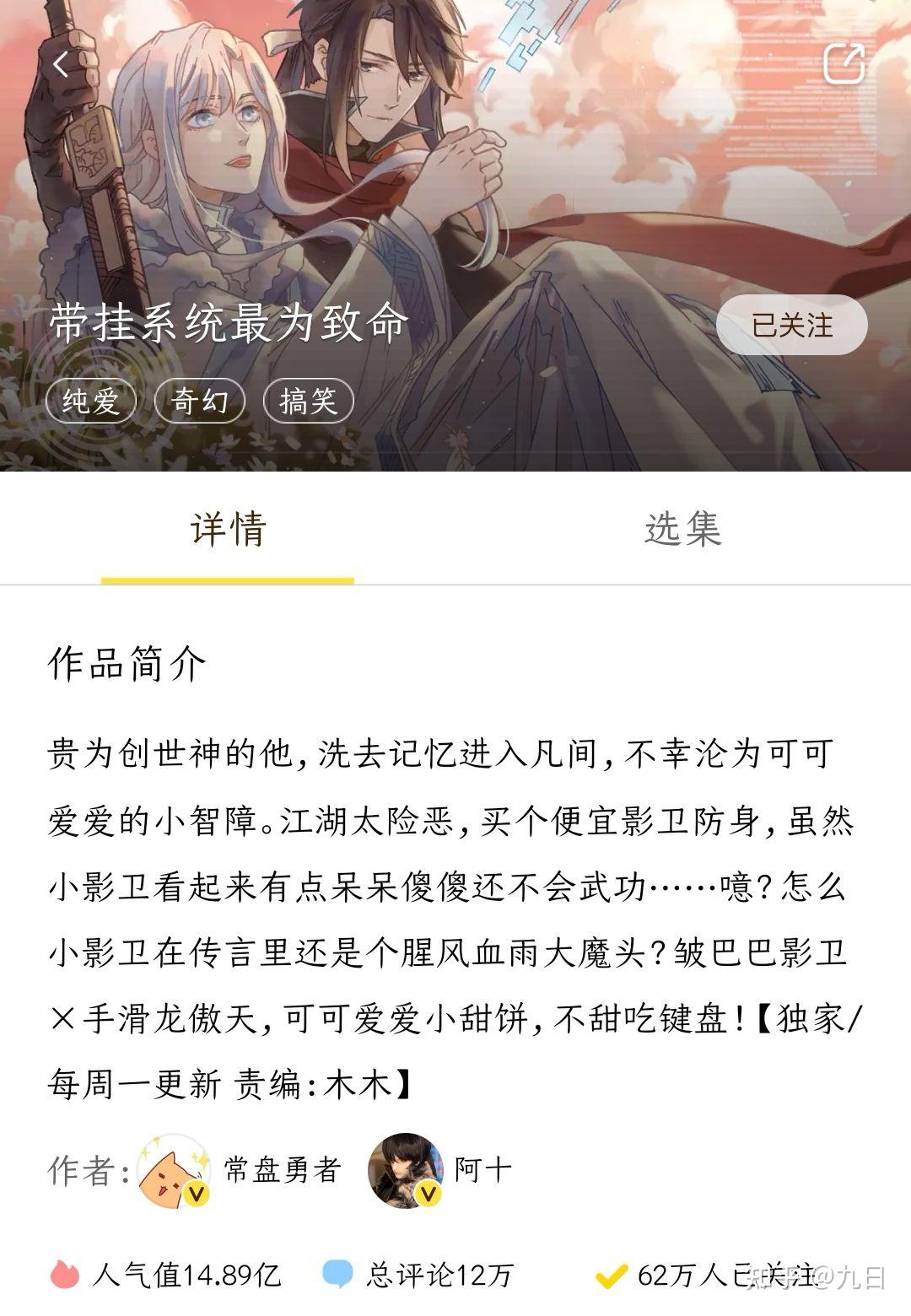The width and height of the screenshot is (911, 1316).
Task: Browse the 搞笑 genre tag
Action: click(x=308, y=401)
